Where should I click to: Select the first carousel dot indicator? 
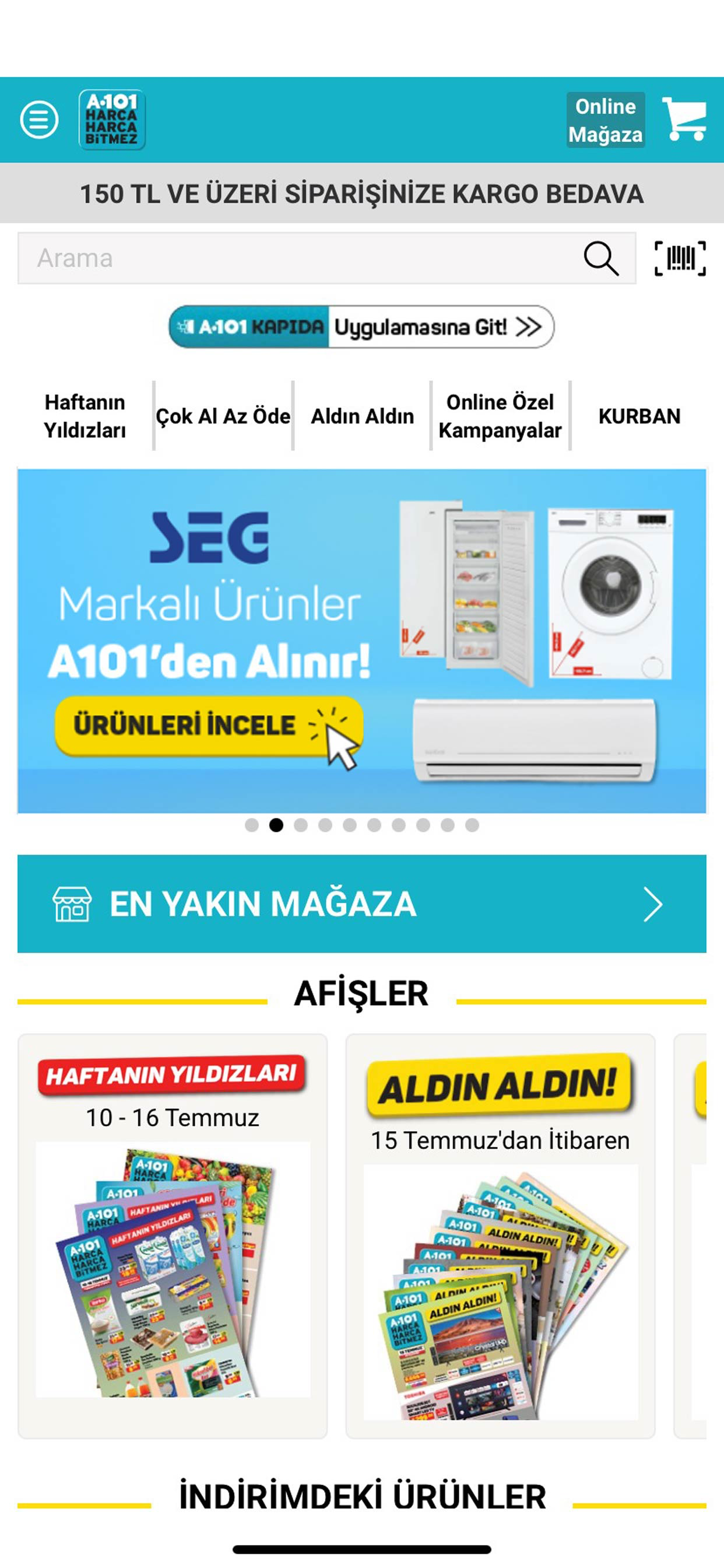click(x=250, y=825)
